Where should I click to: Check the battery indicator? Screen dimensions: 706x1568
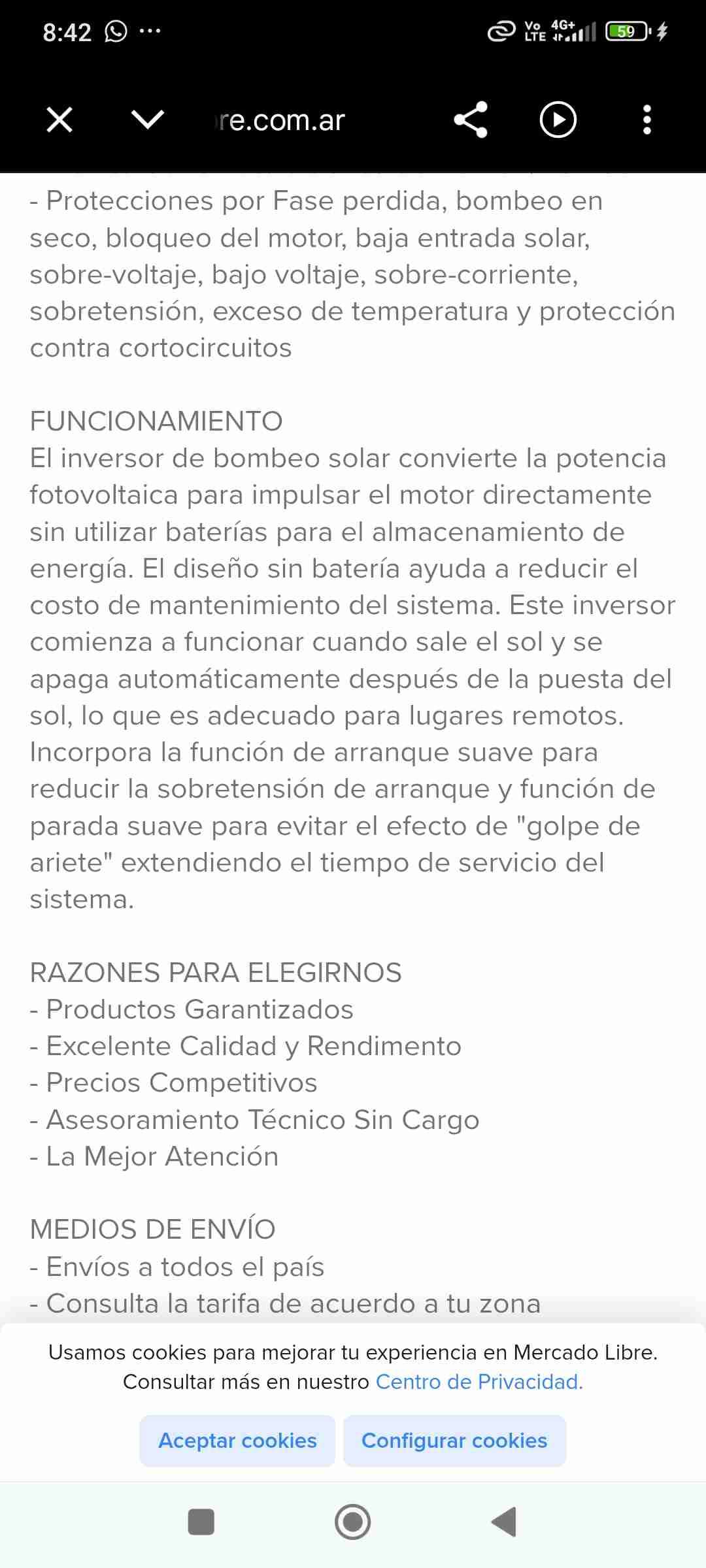pyautogui.click(x=626, y=29)
